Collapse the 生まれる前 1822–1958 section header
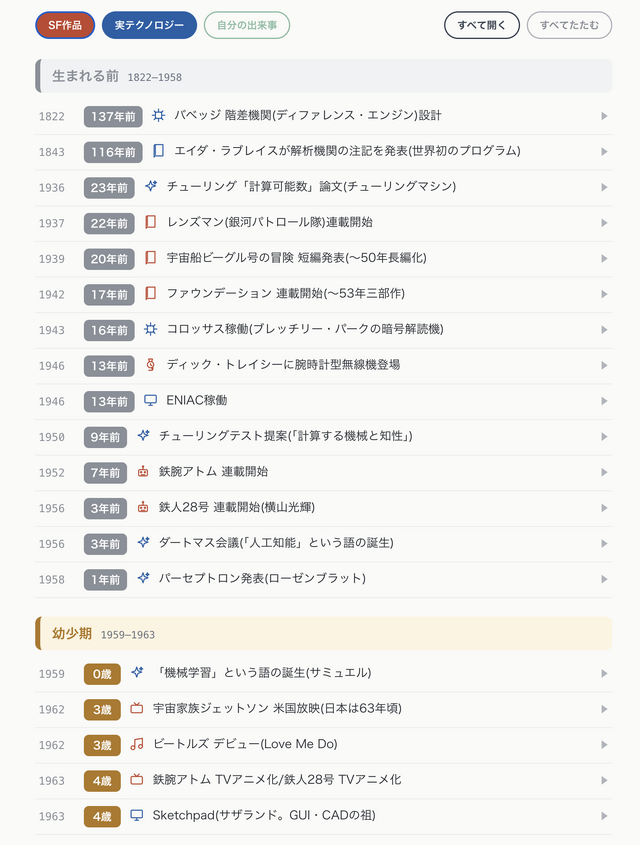The width and height of the screenshot is (640, 845). [324, 76]
